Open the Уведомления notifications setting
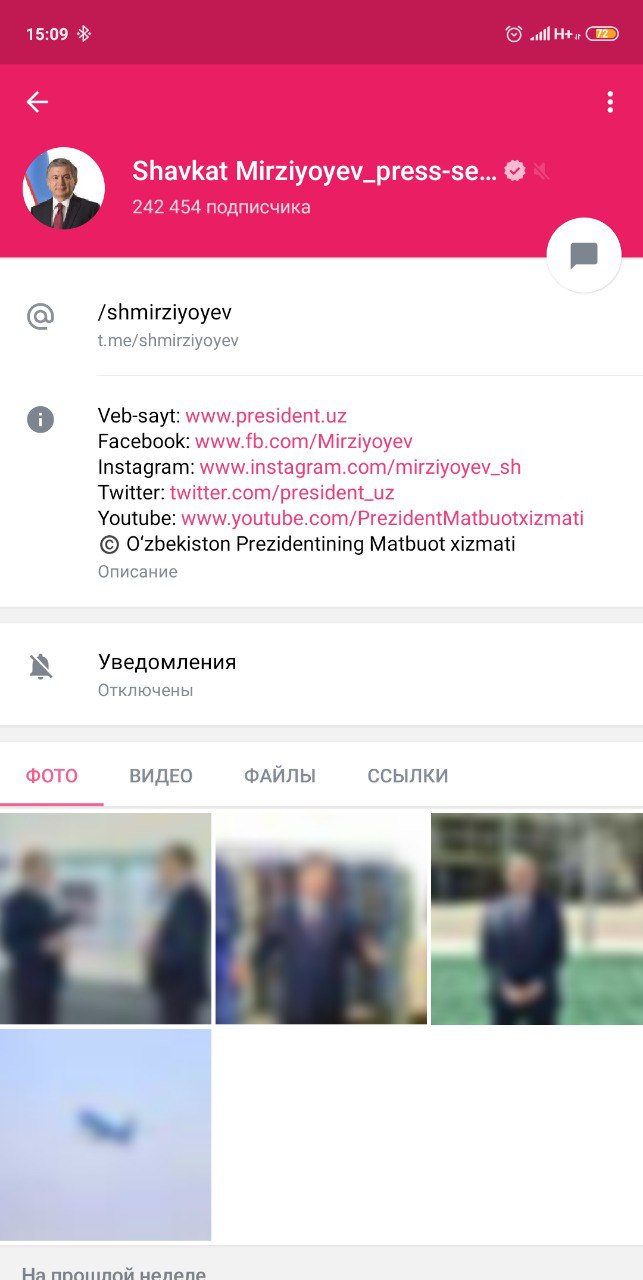The image size is (643, 1280). 167,674
